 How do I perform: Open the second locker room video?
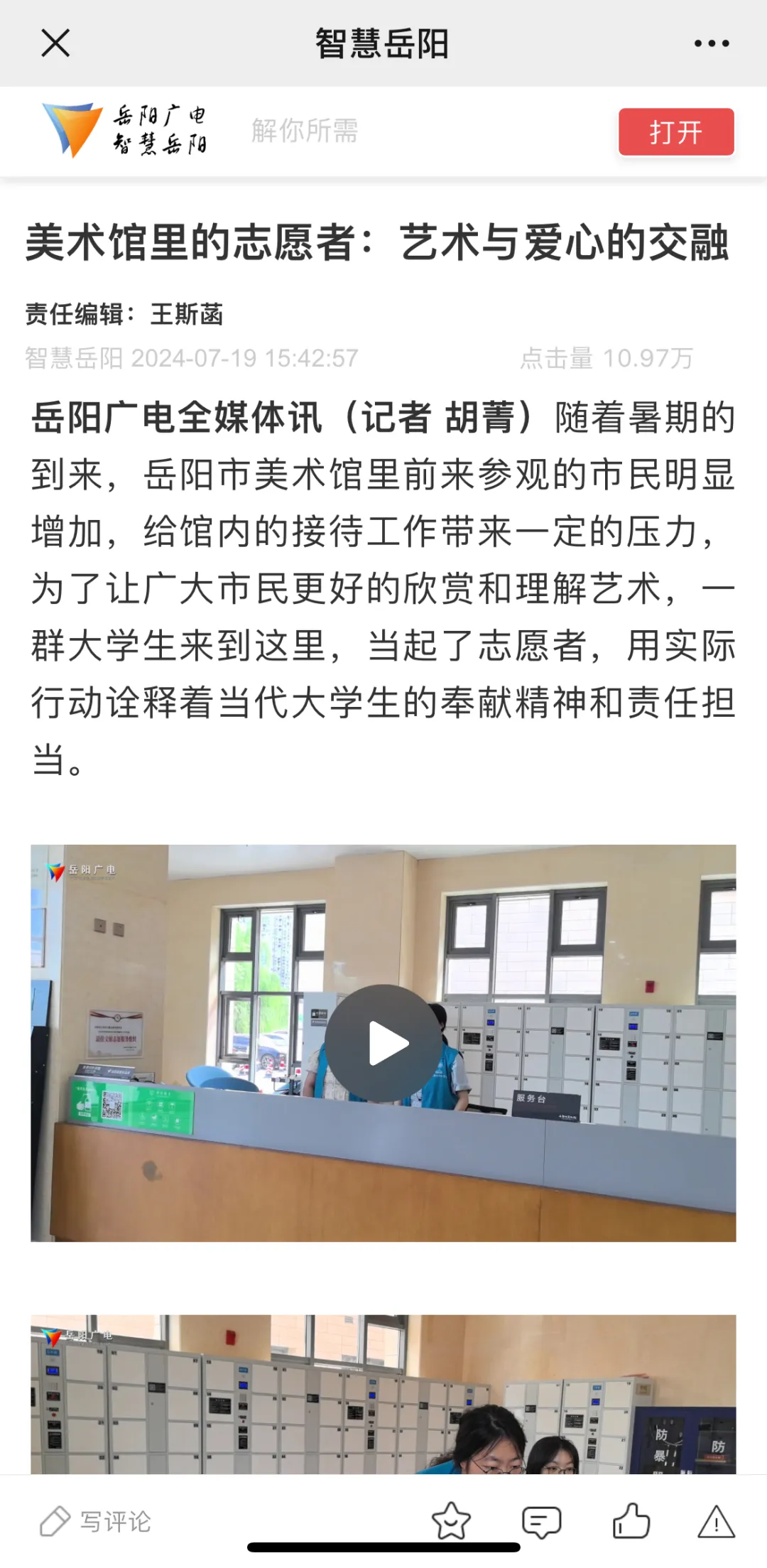(383, 1394)
